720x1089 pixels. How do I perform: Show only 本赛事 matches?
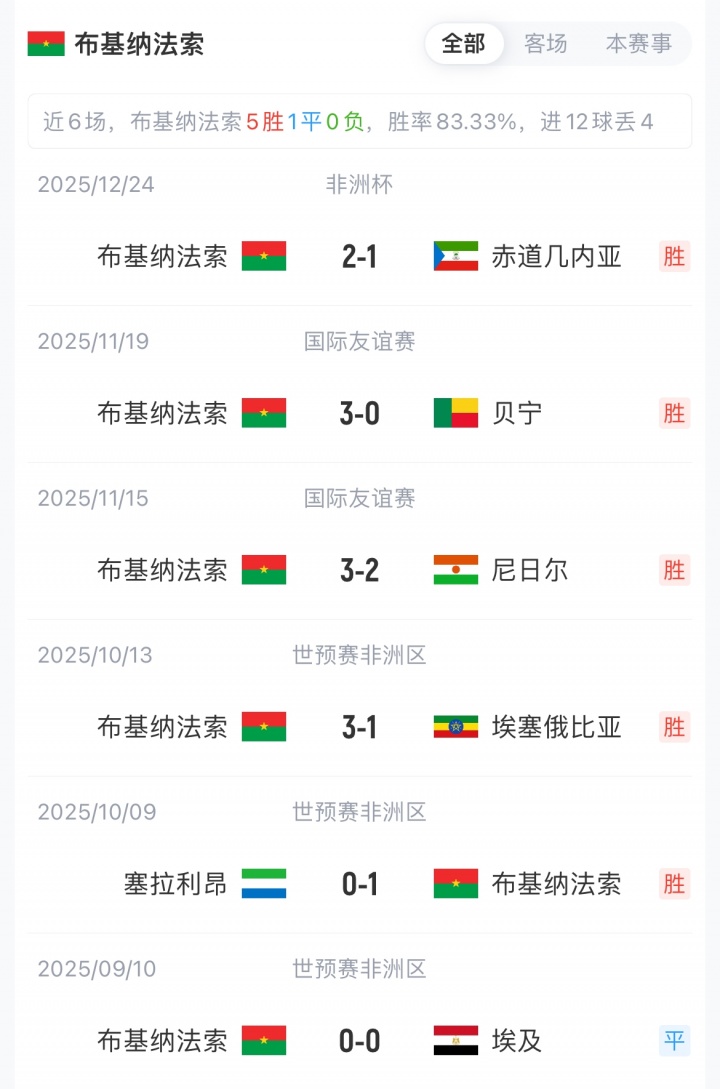[x=639, y=44]
